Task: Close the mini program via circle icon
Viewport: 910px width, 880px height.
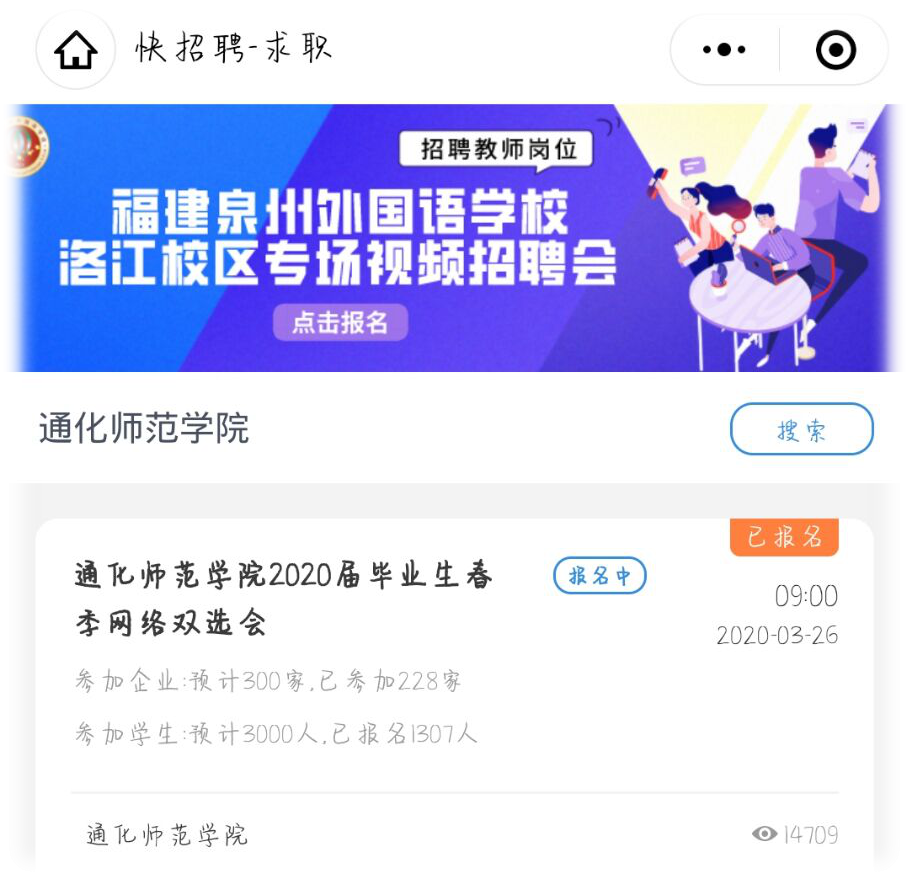Action: 836,50
